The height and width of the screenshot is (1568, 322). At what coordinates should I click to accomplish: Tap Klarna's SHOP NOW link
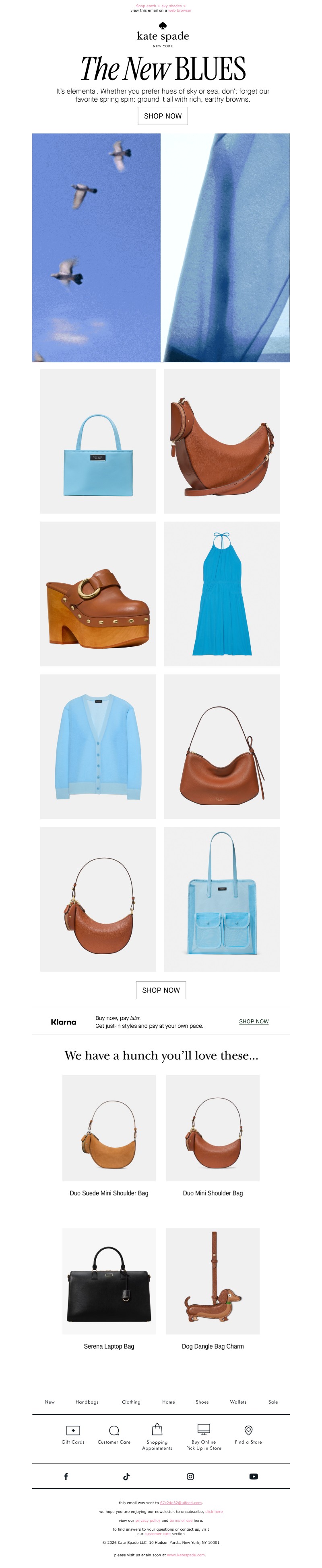pyautogui.click(x=254, y=1021)
